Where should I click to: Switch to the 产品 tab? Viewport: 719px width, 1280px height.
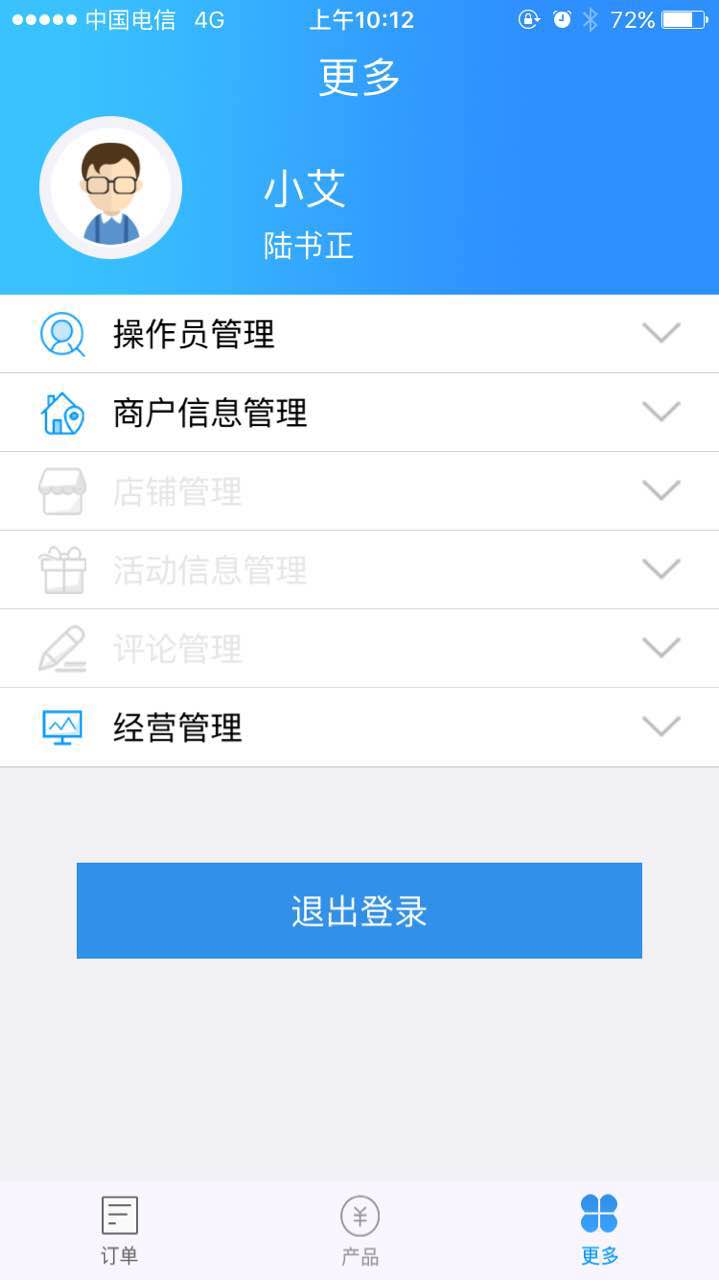(x=359, y=1230)
